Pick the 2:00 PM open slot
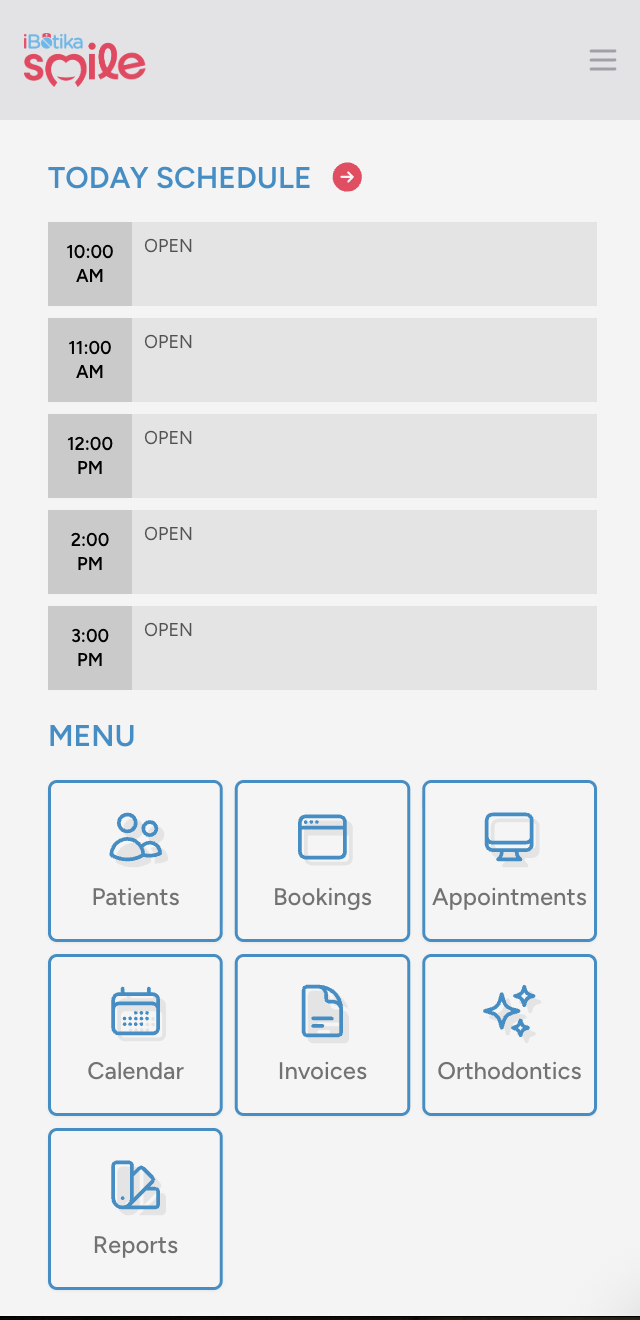The image size is (640, 1320). 364,552
